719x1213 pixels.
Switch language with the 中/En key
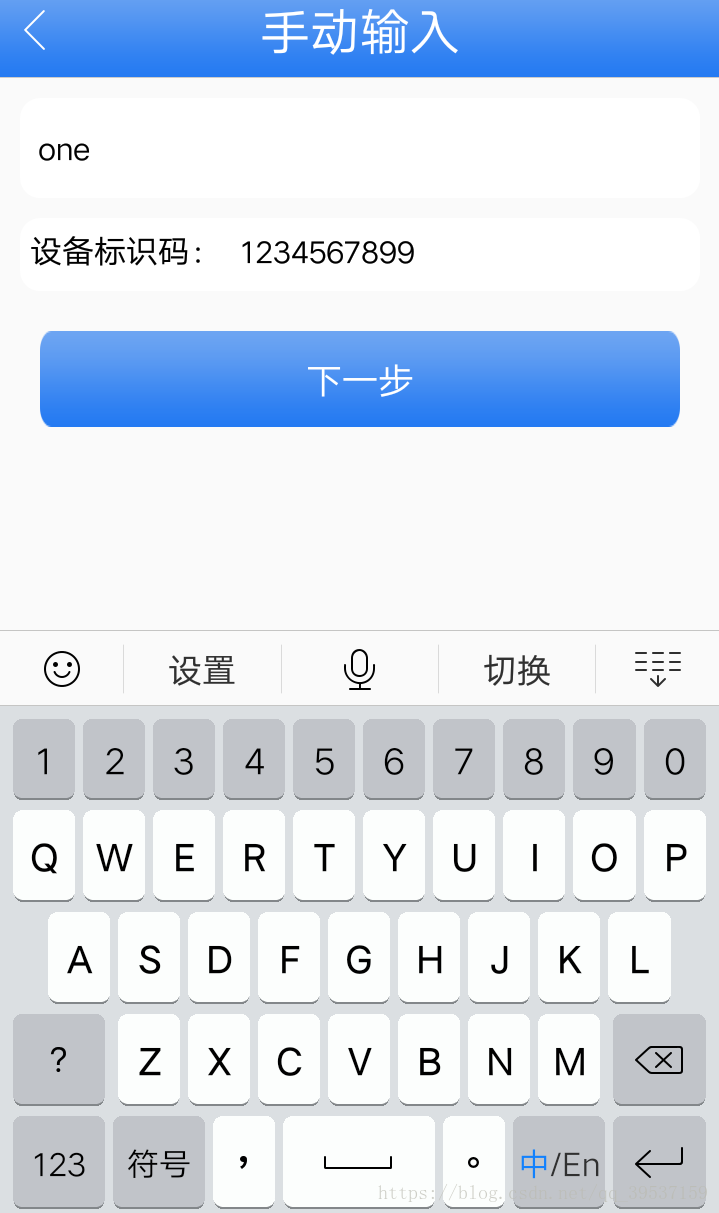(x=559, y=1162)
